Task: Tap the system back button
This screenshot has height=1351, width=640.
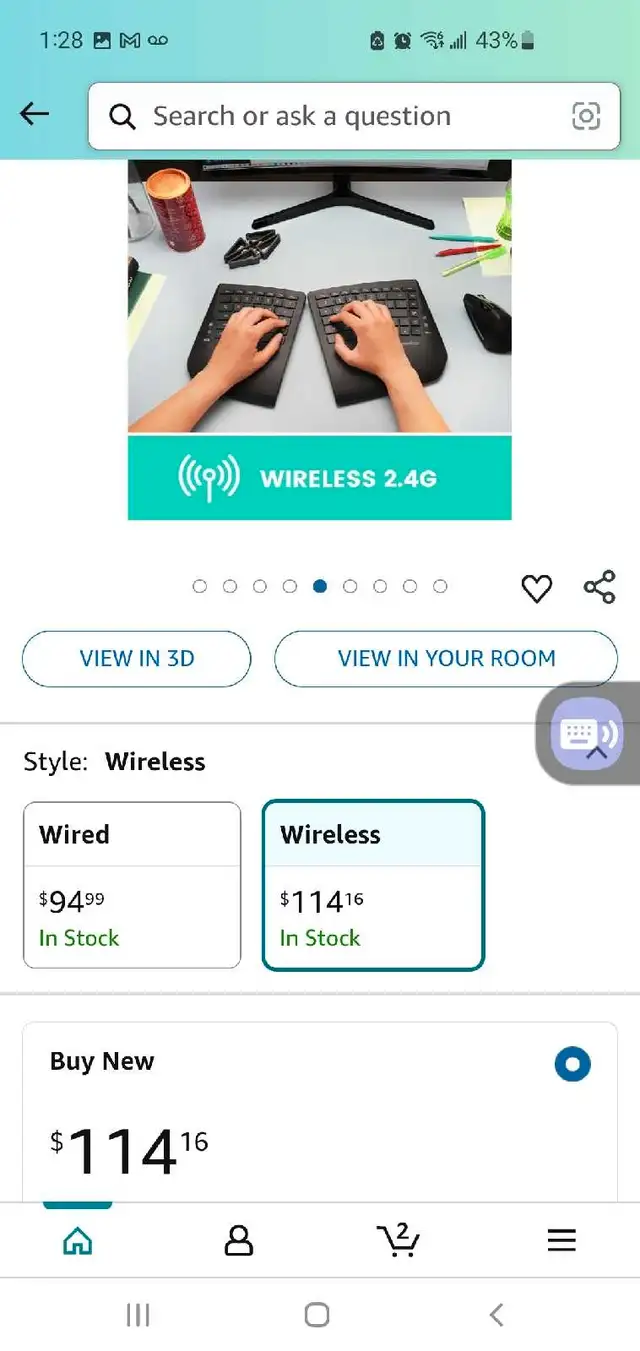Action: point(496,1314)
